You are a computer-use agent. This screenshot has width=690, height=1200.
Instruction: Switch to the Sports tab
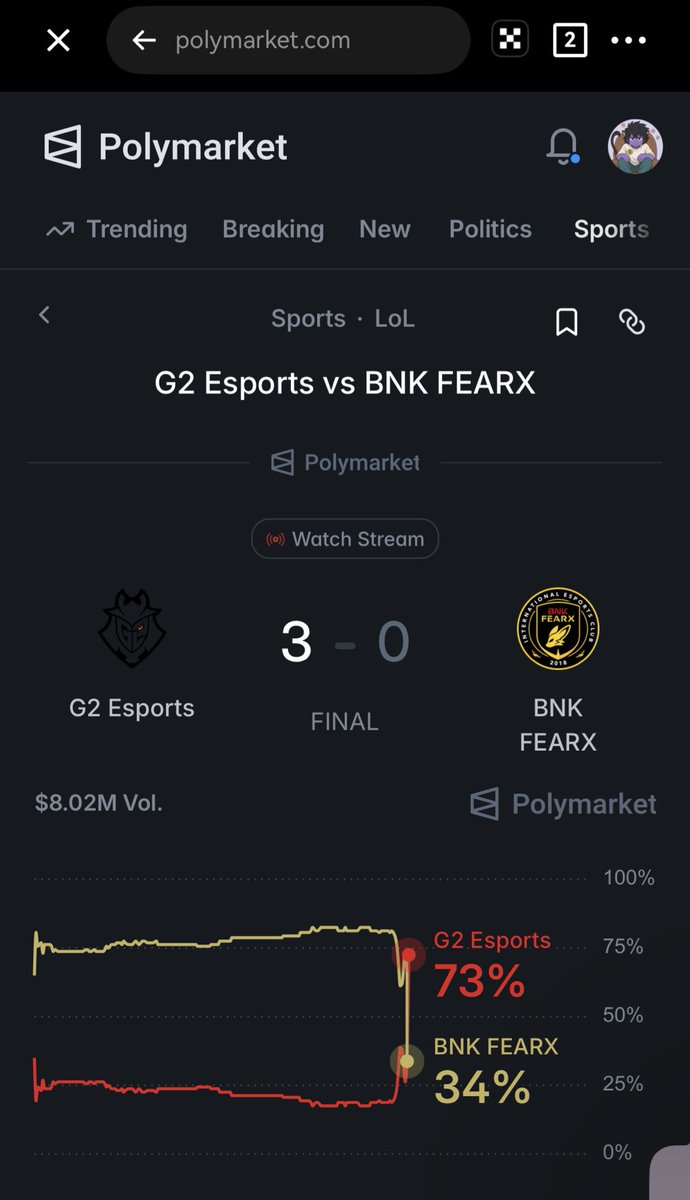[611, 229]
